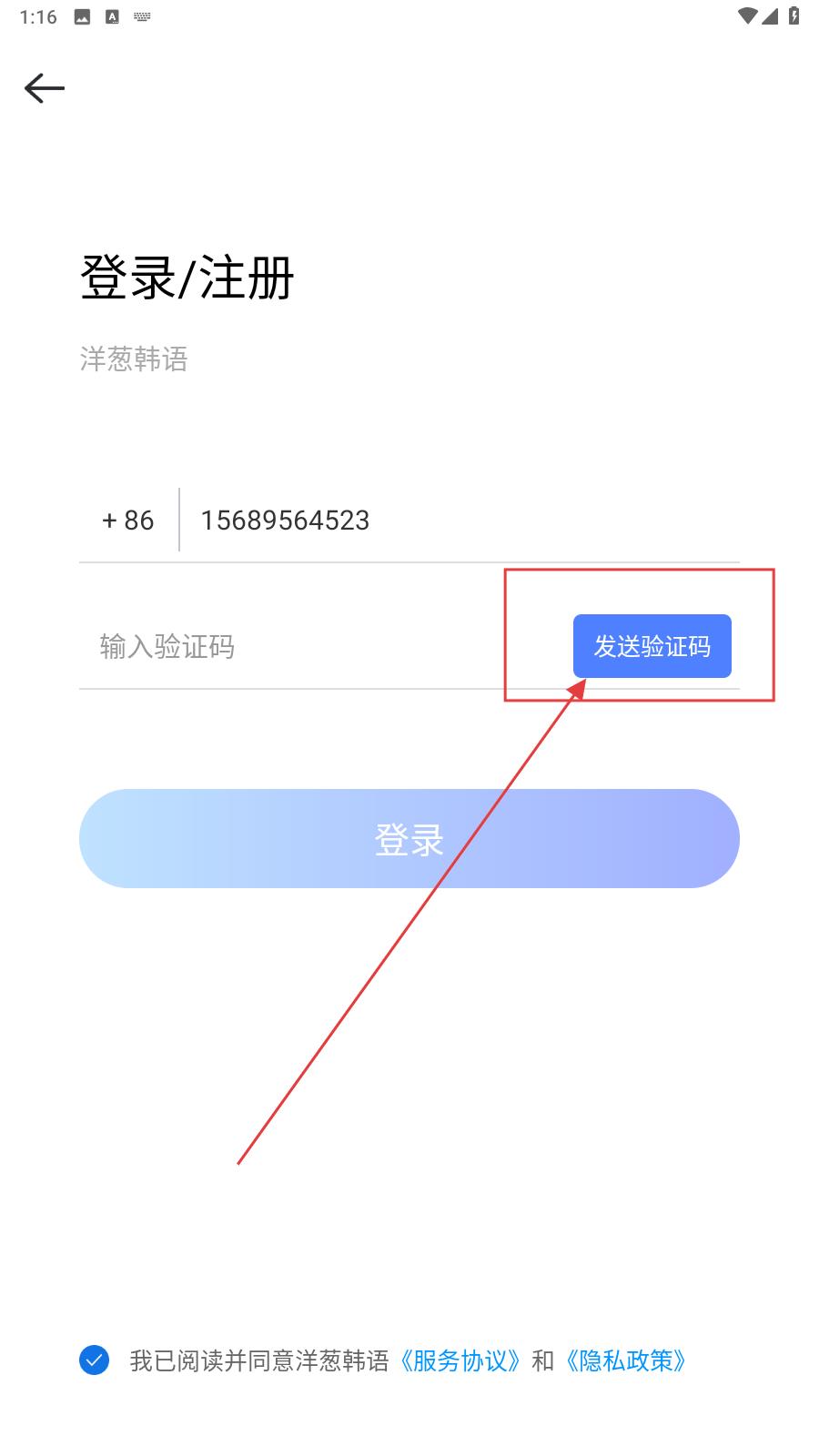Tap the 登录 login button
The width and height of the screenshot is (819, 1456).
[409, 838]
